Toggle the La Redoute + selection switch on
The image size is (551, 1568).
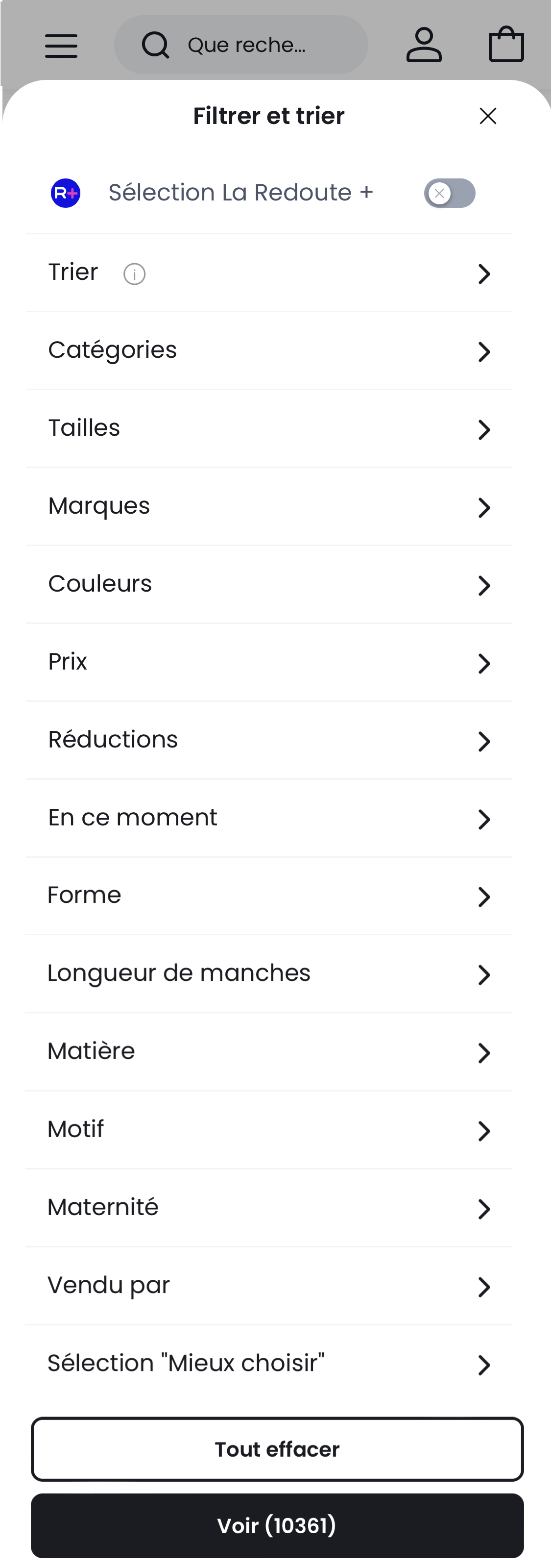coord(450,193)
